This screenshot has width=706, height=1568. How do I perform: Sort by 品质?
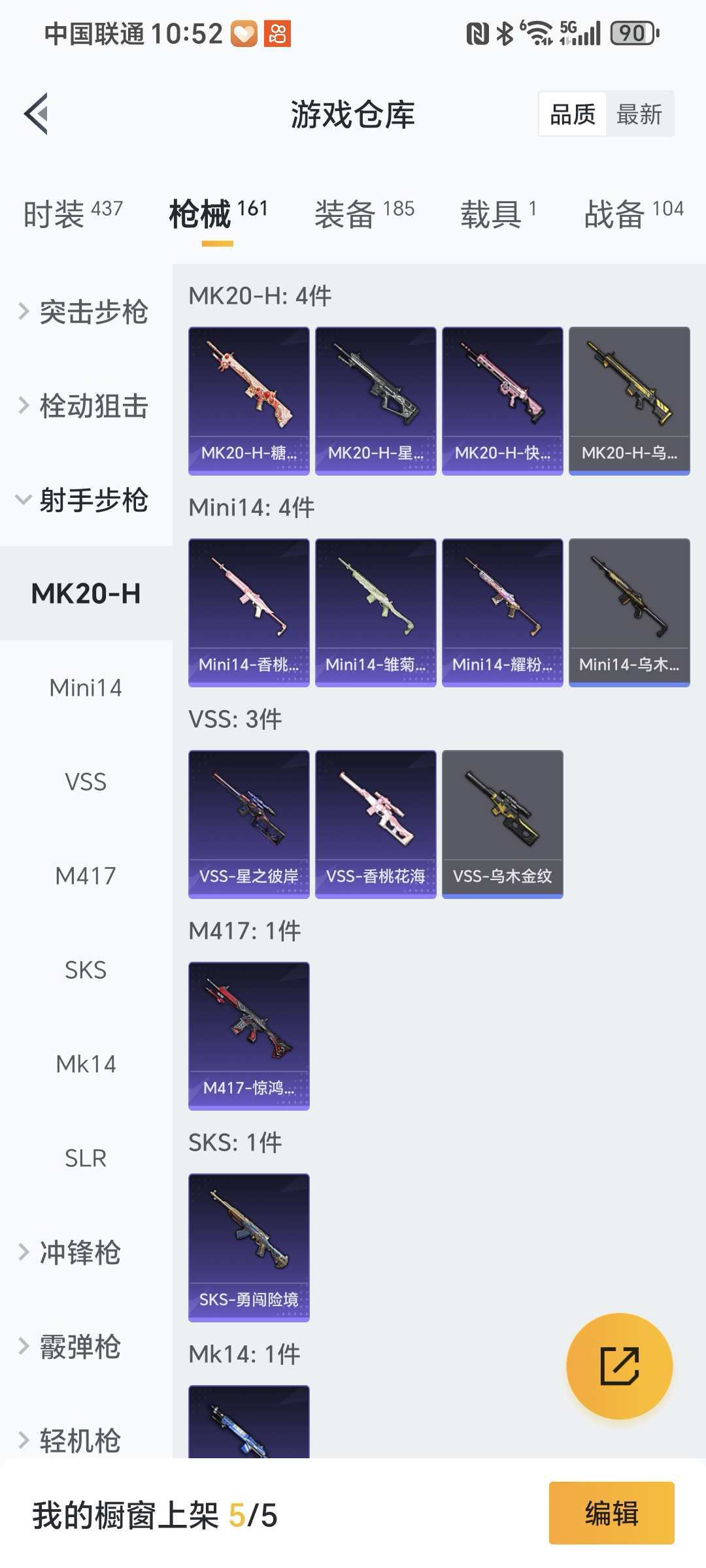click(573, 114)
